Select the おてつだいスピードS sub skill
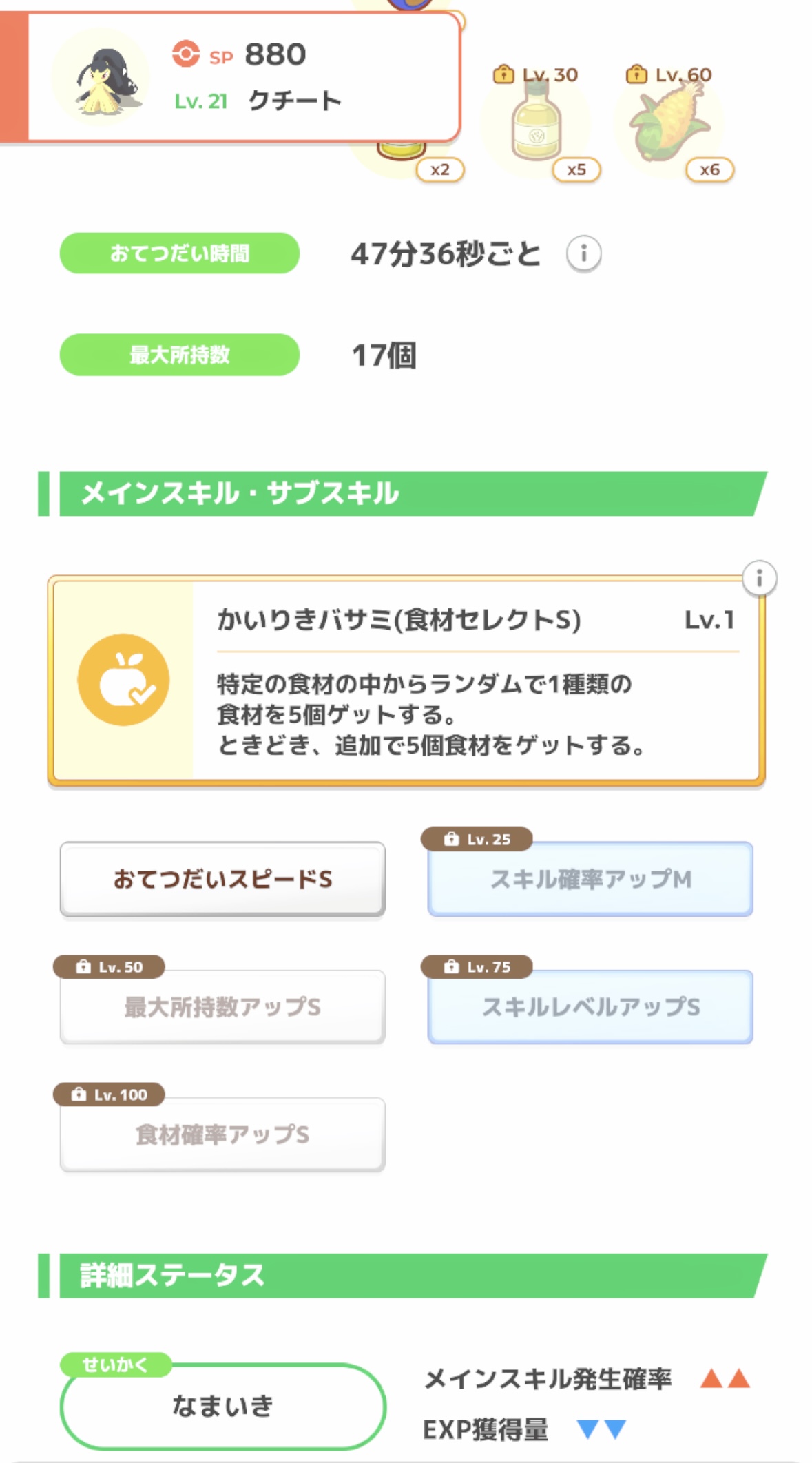 (222, 879)
